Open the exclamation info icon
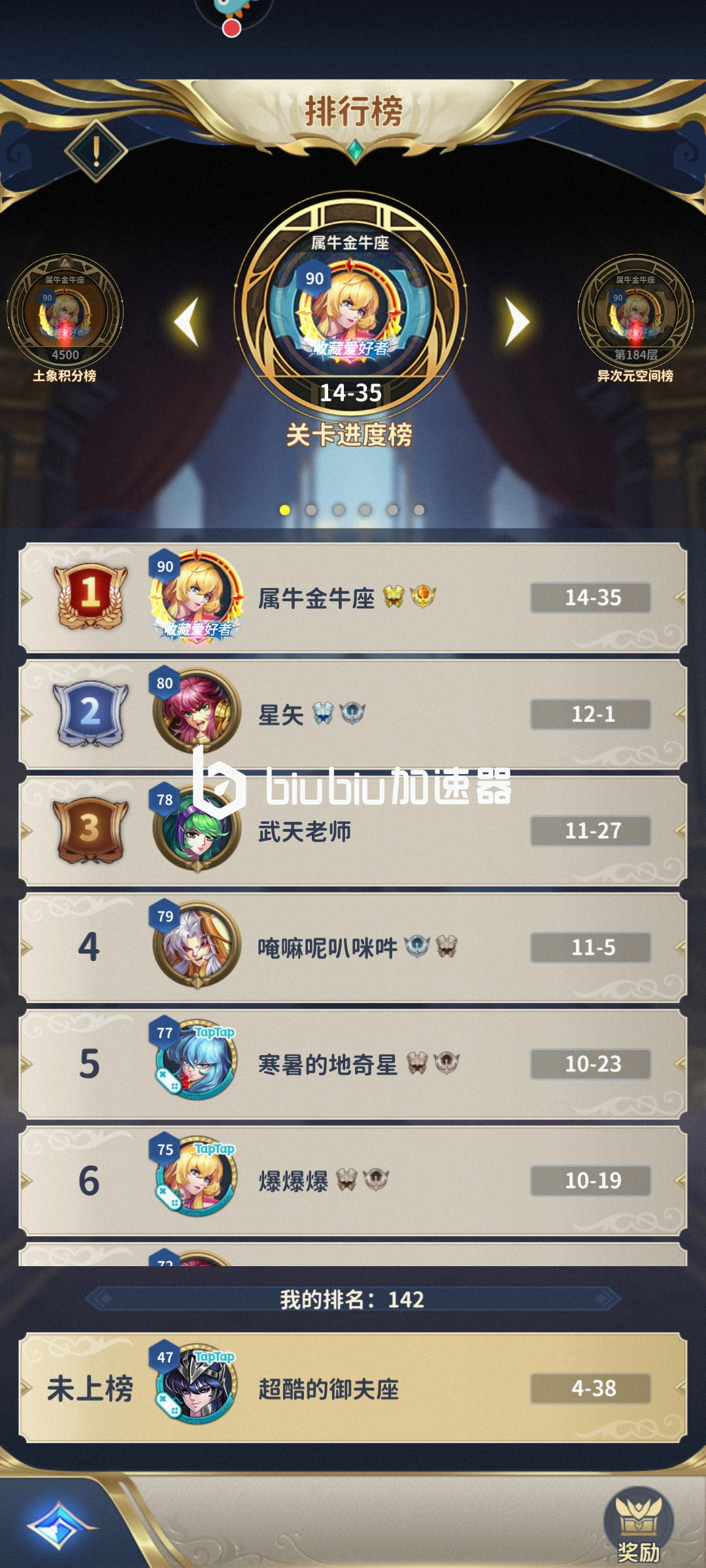Screen dimensions: 706x1568 [x=96, y=150]
